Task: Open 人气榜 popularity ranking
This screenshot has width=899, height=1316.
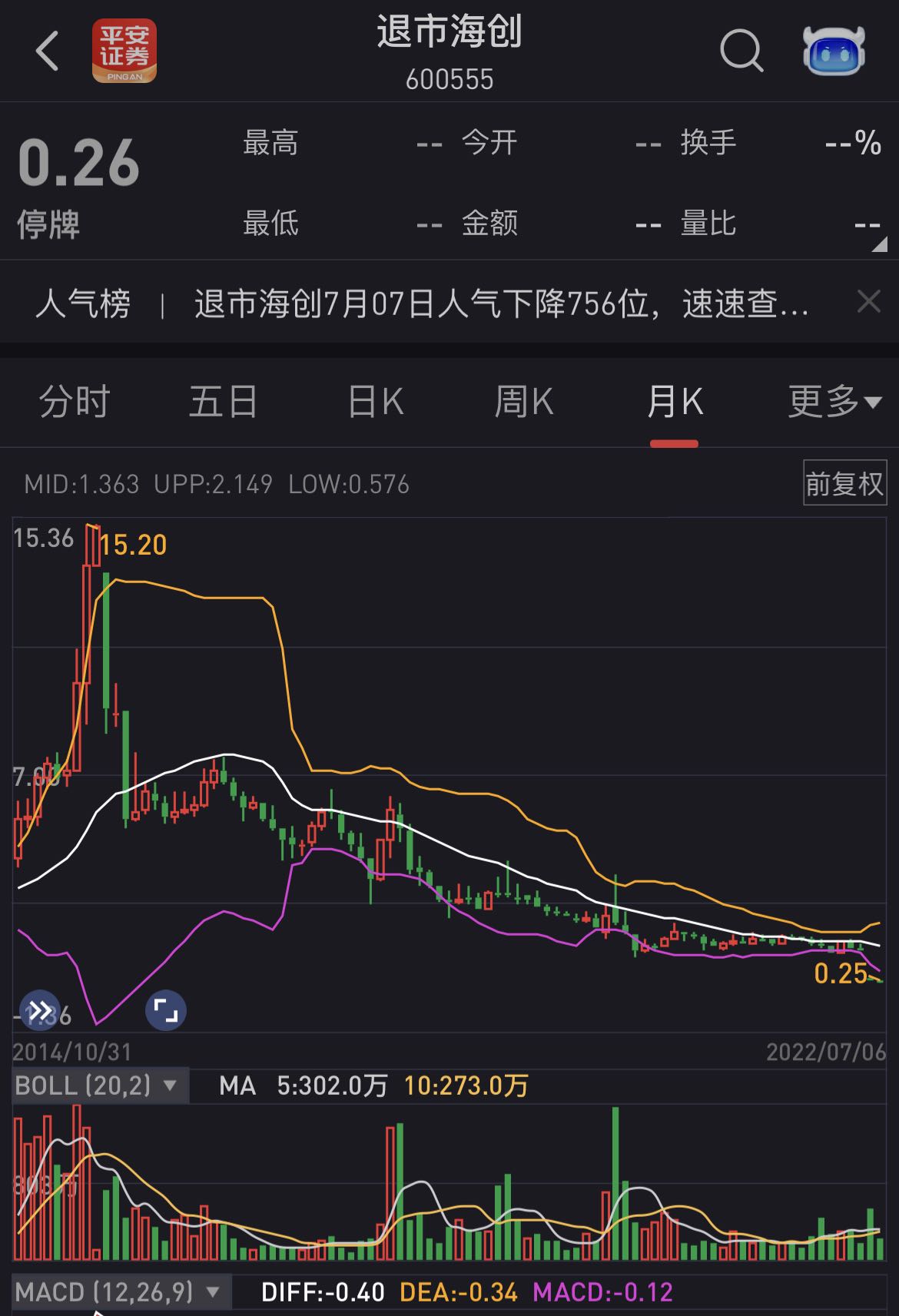Action: pos(82,303)
